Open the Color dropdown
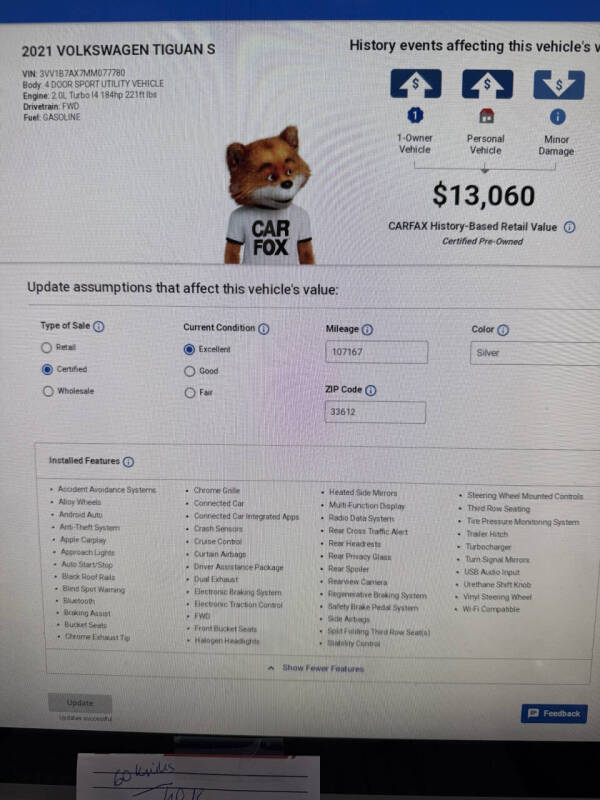 click(x=535, y=353)
